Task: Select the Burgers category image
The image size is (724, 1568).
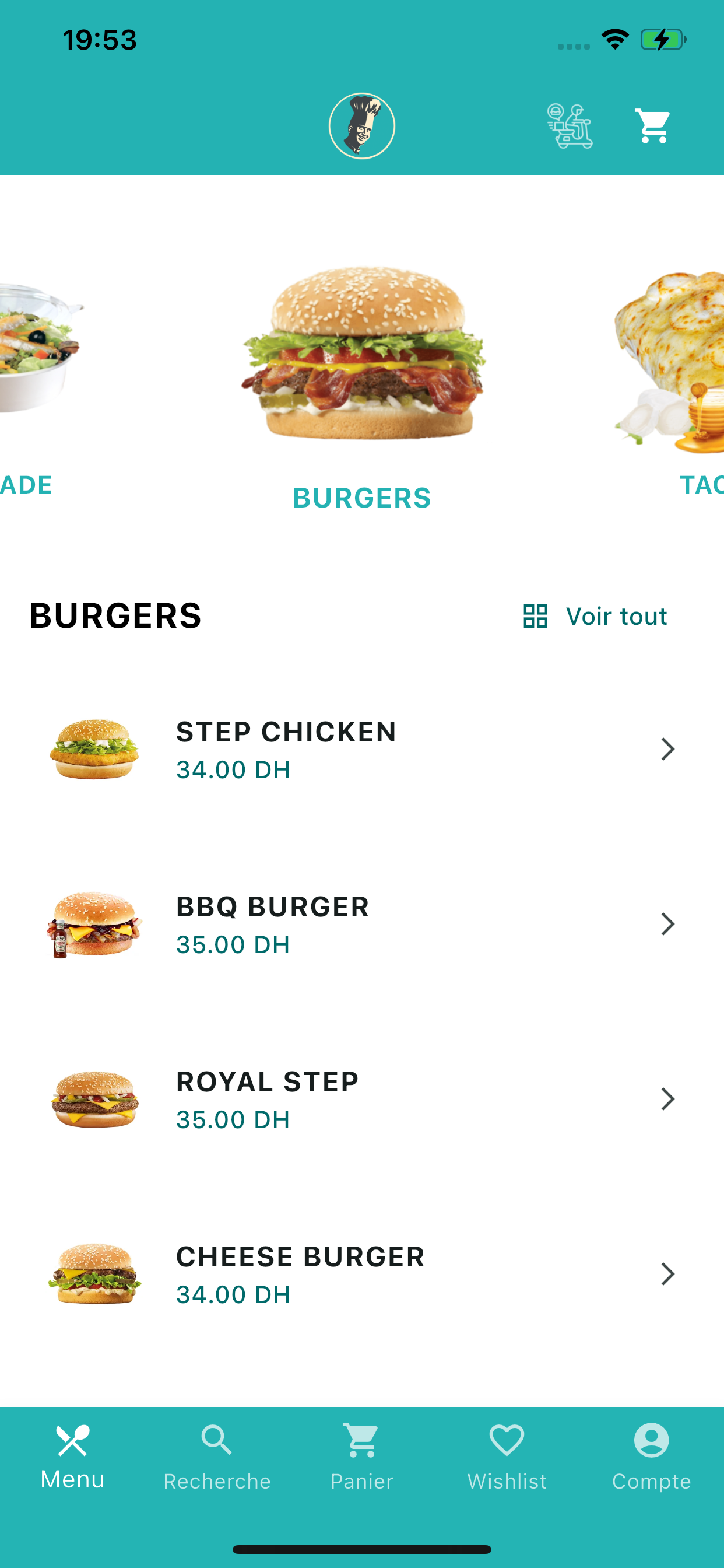Action: pos(362,353)
